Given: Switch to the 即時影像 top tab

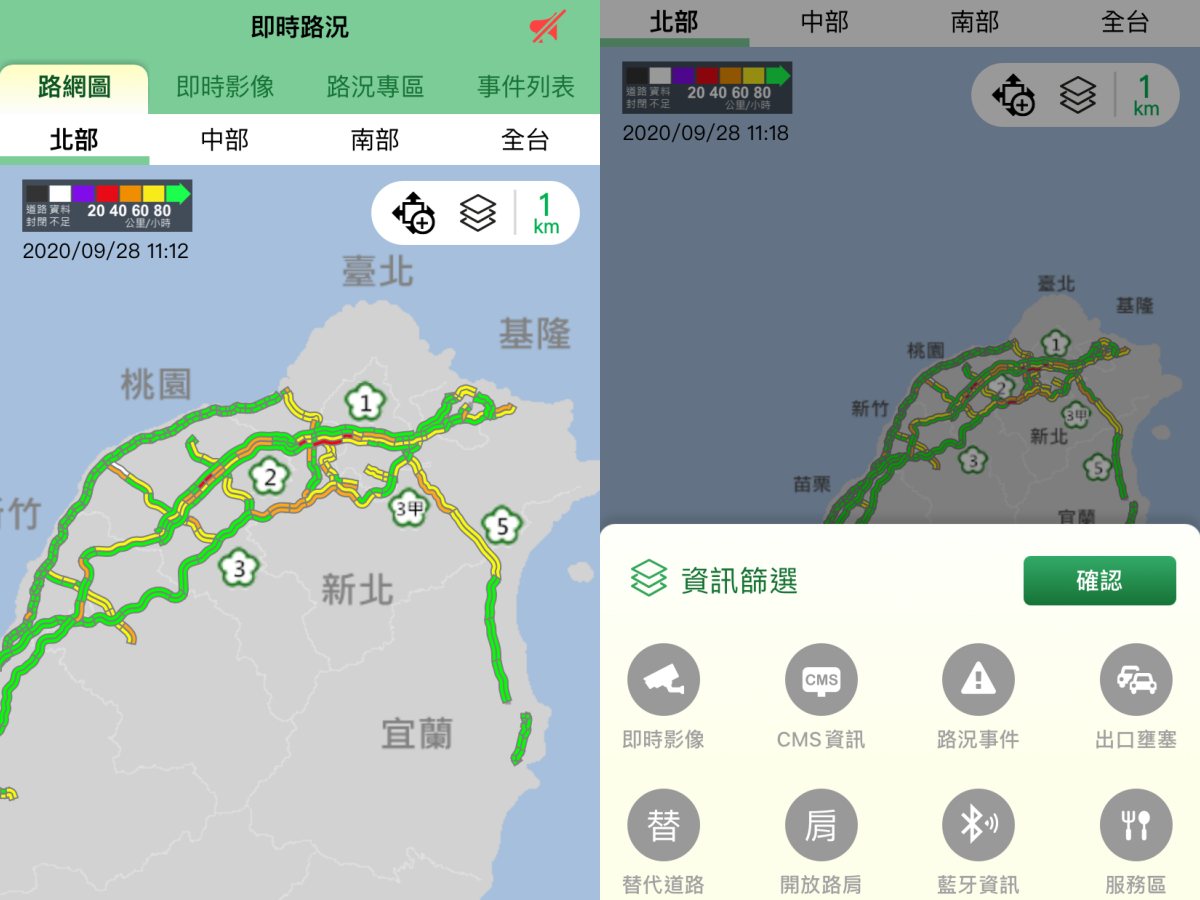Looking at the screenshot, I should [225, 87].
